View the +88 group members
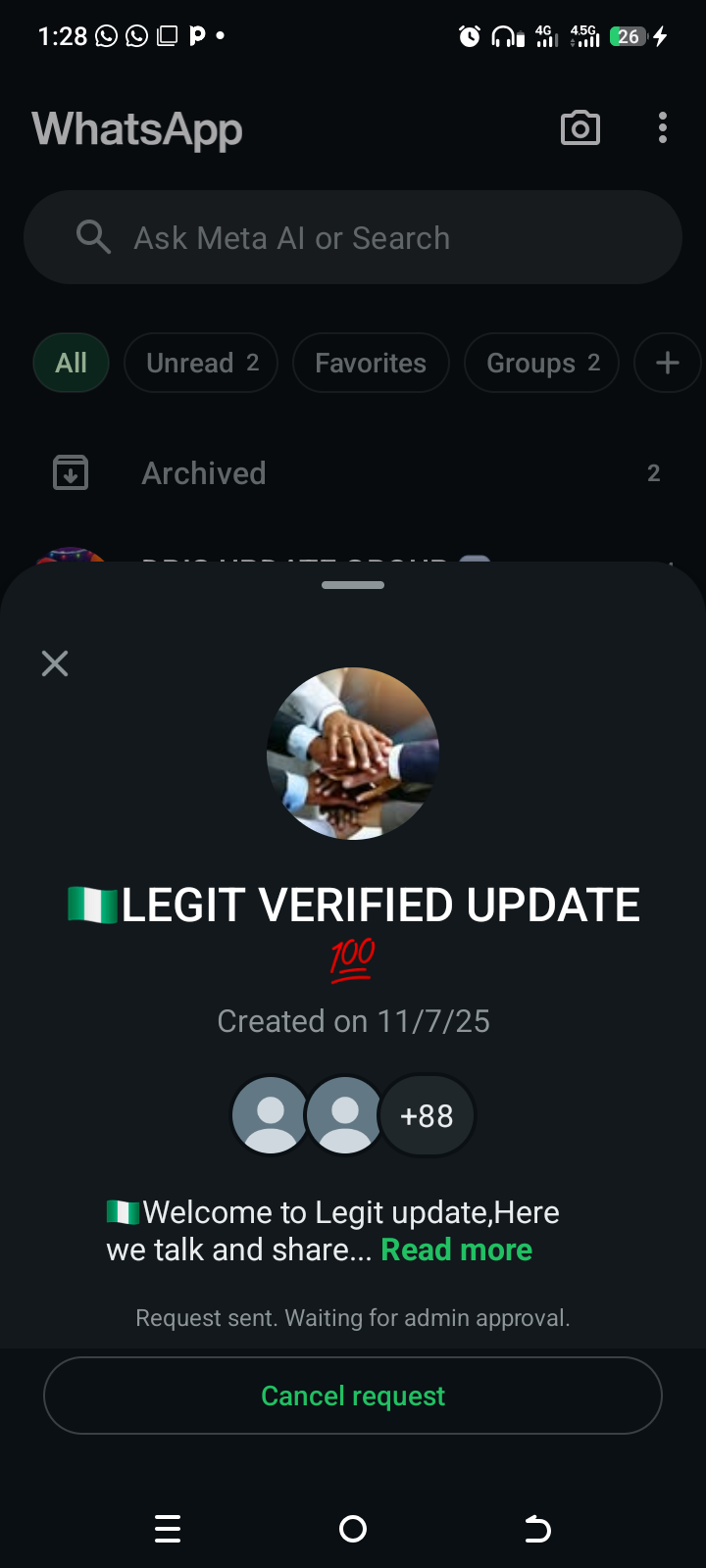Viewport: 706px width, 1568px height. 427,1115
